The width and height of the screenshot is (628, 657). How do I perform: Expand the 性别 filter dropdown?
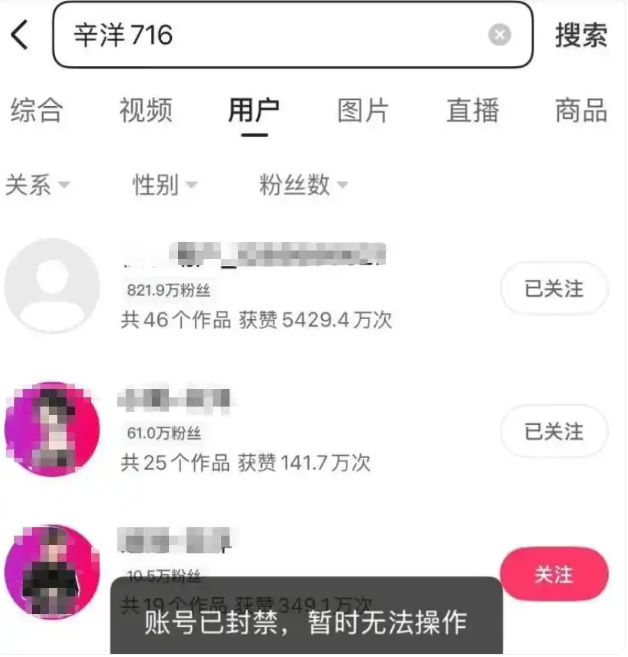pyautogui.click(x=164, y=185)
